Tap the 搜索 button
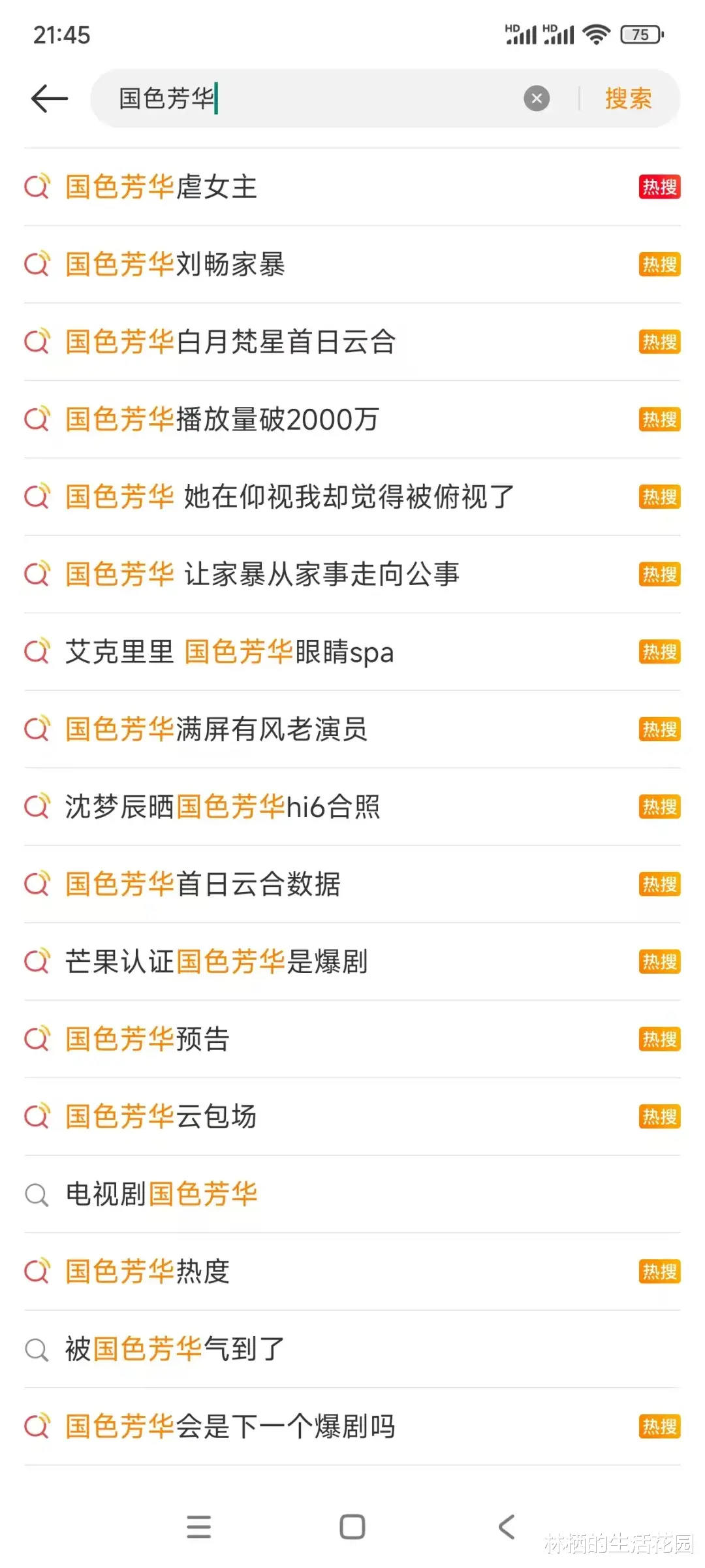The height and width of the screenshot is (1568, 705). click(x=628, y=99)
